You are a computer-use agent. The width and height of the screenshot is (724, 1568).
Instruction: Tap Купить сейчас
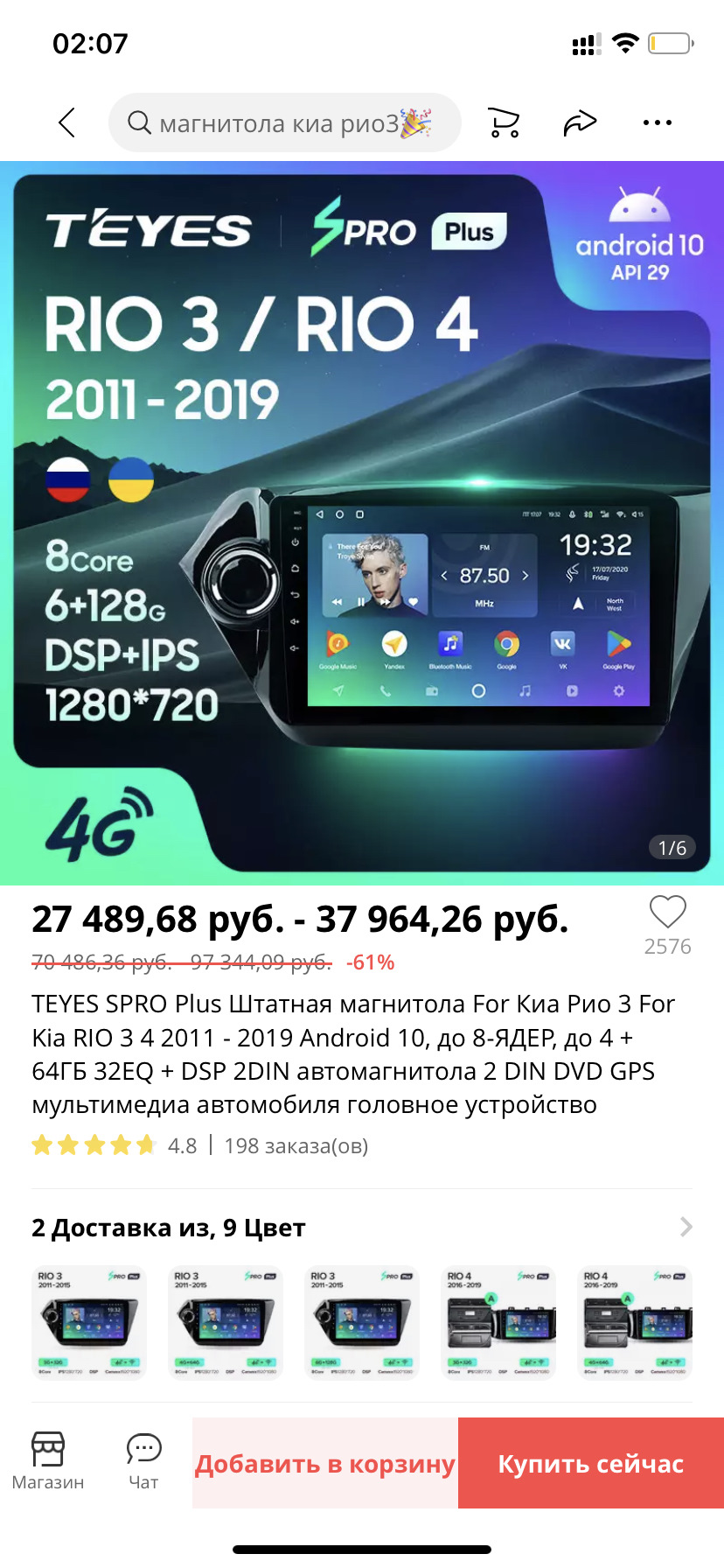pos(591,1463)
